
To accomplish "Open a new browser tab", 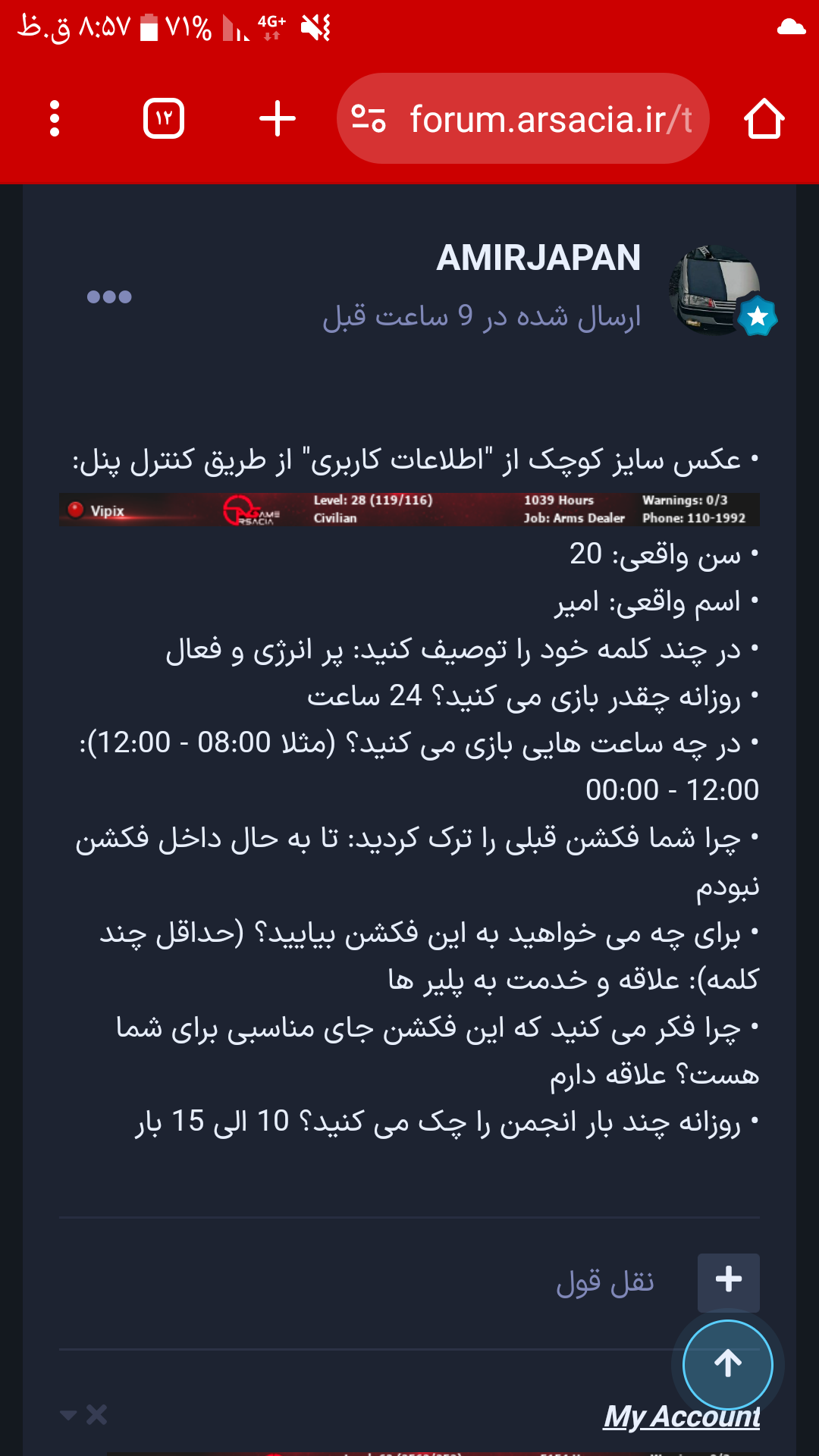I will (278, 119).
